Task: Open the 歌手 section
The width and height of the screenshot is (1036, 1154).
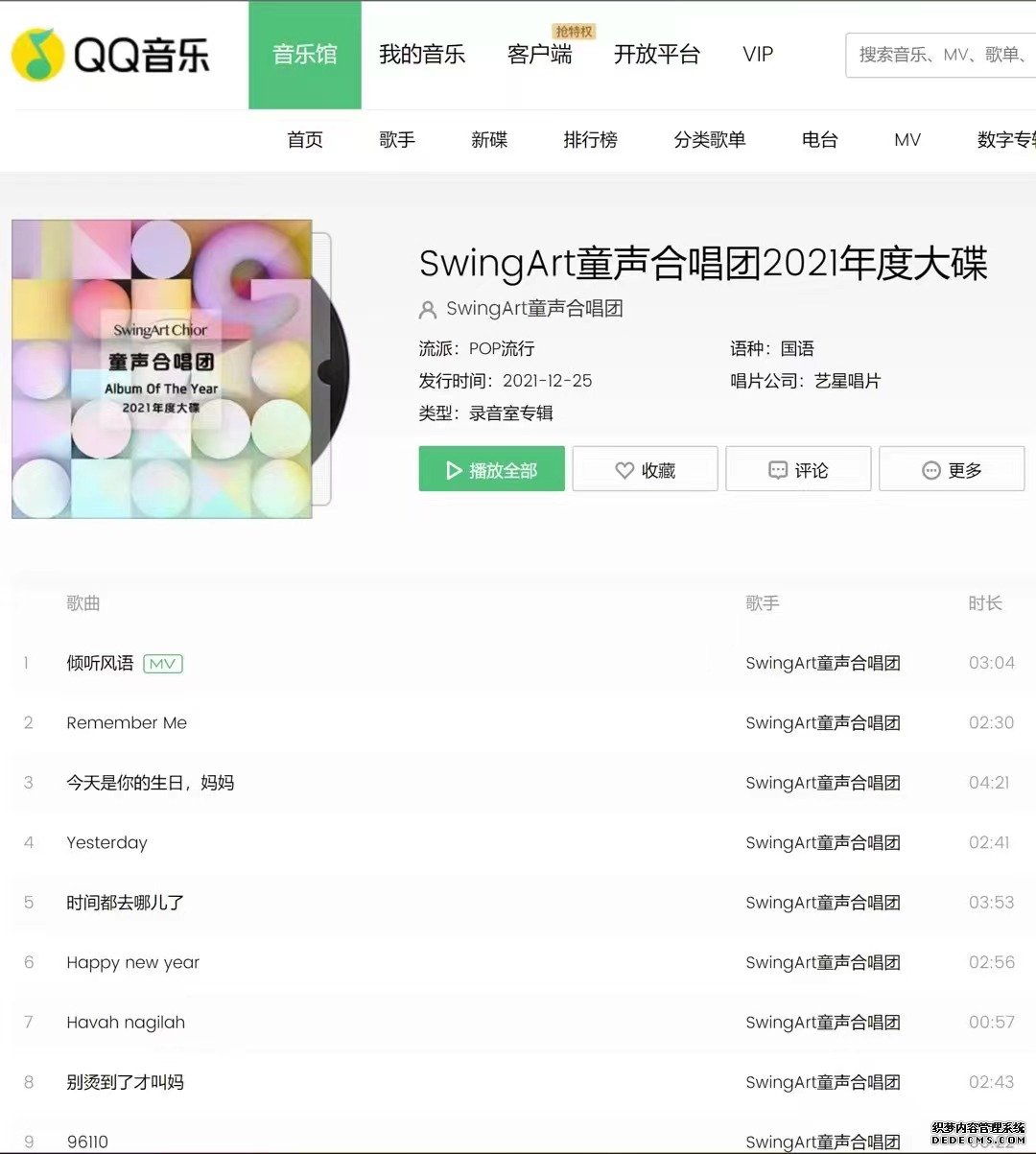Action: pos(397,140)
